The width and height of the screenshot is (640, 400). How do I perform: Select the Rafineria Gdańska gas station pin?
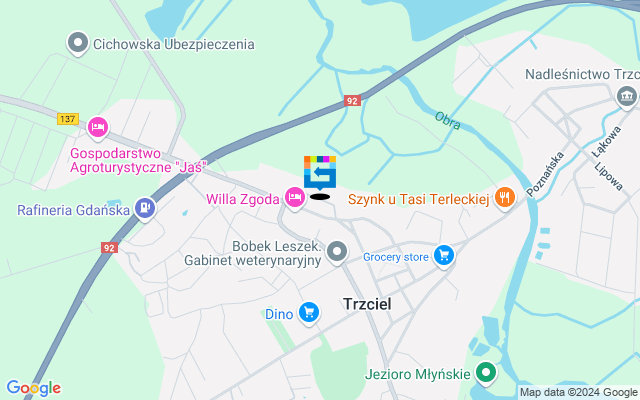146,209
